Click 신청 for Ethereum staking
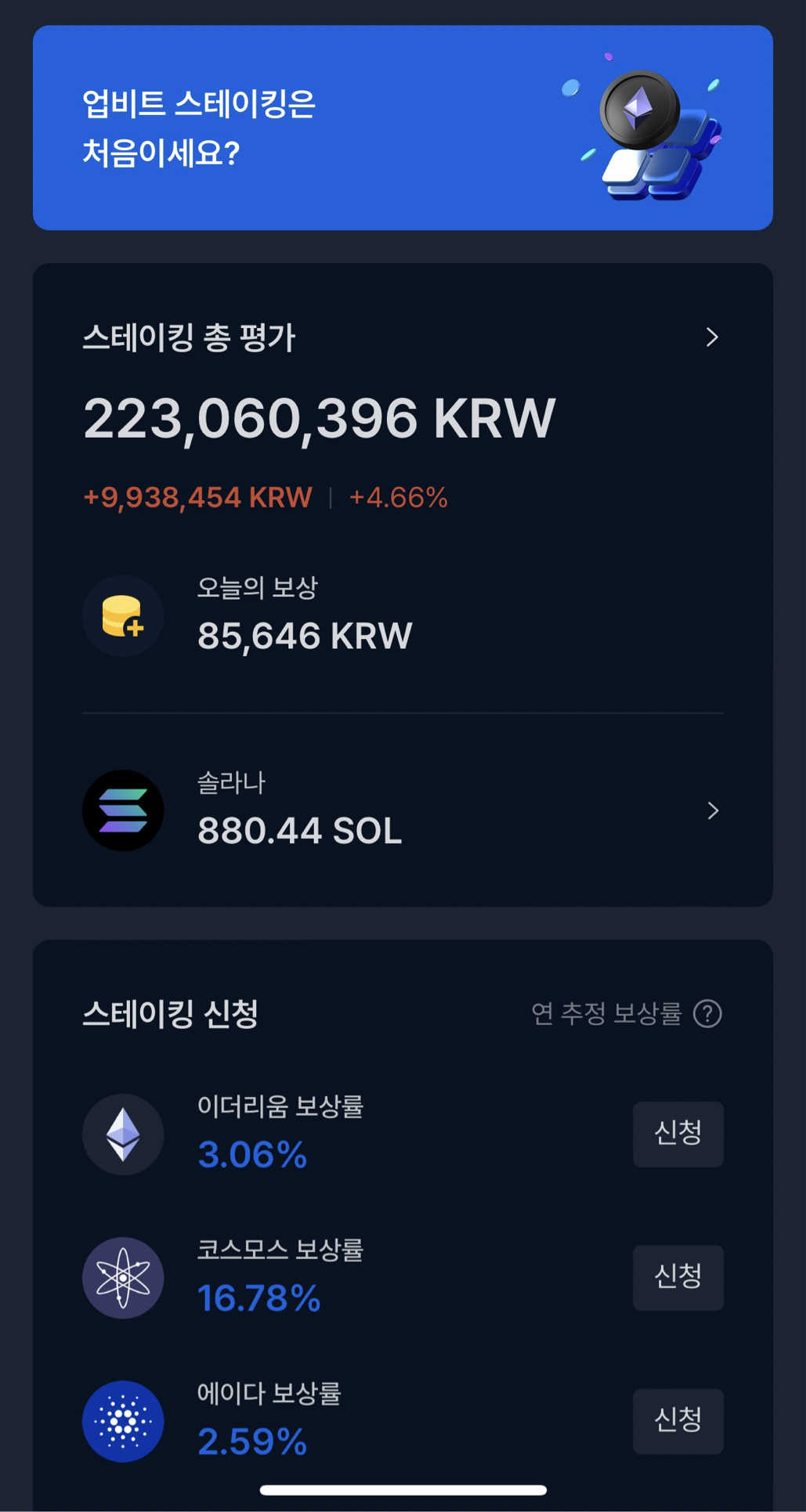Image resolution: width=806 pixels, height=1512 pixels. point(678,1134)
